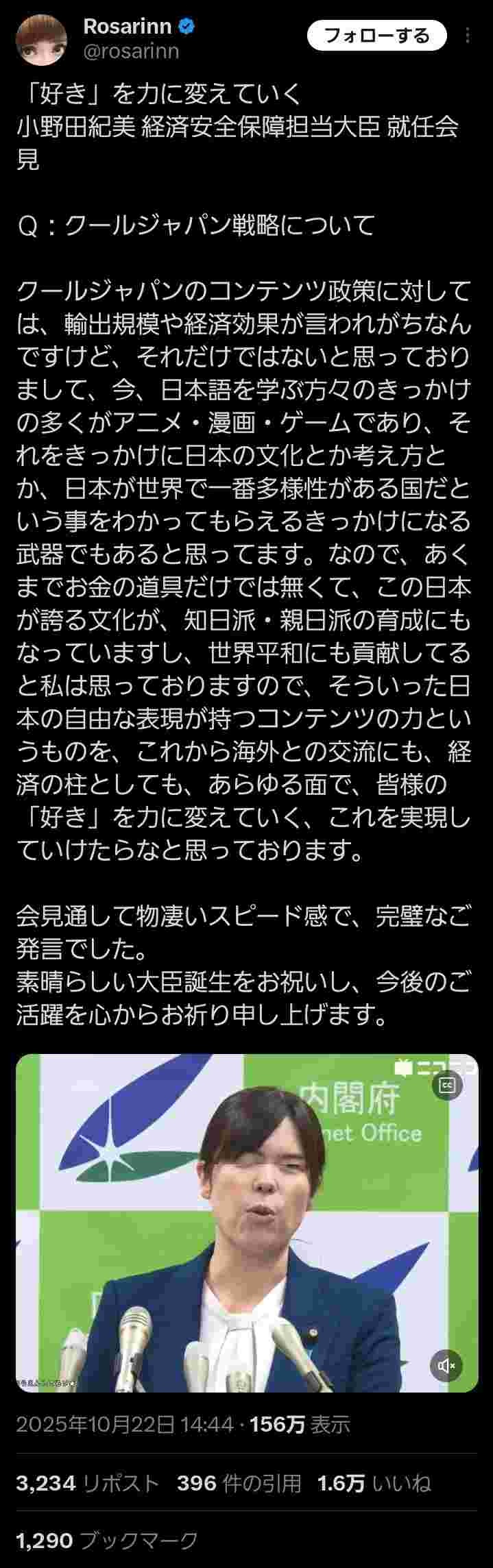View the 3,234 リポスト list

point(87,1484)
